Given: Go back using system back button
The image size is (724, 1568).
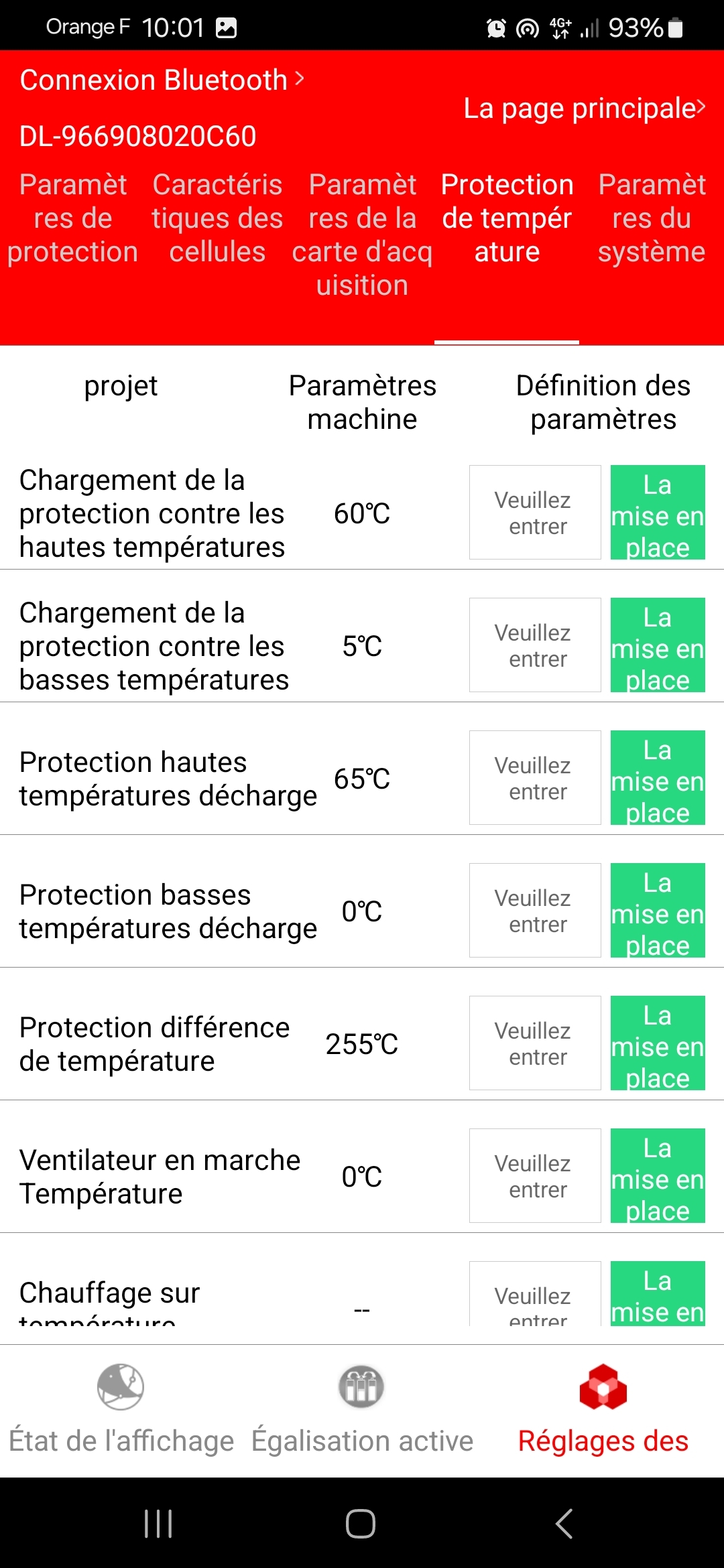Looking at the screenshot, I should [564, 1524].
